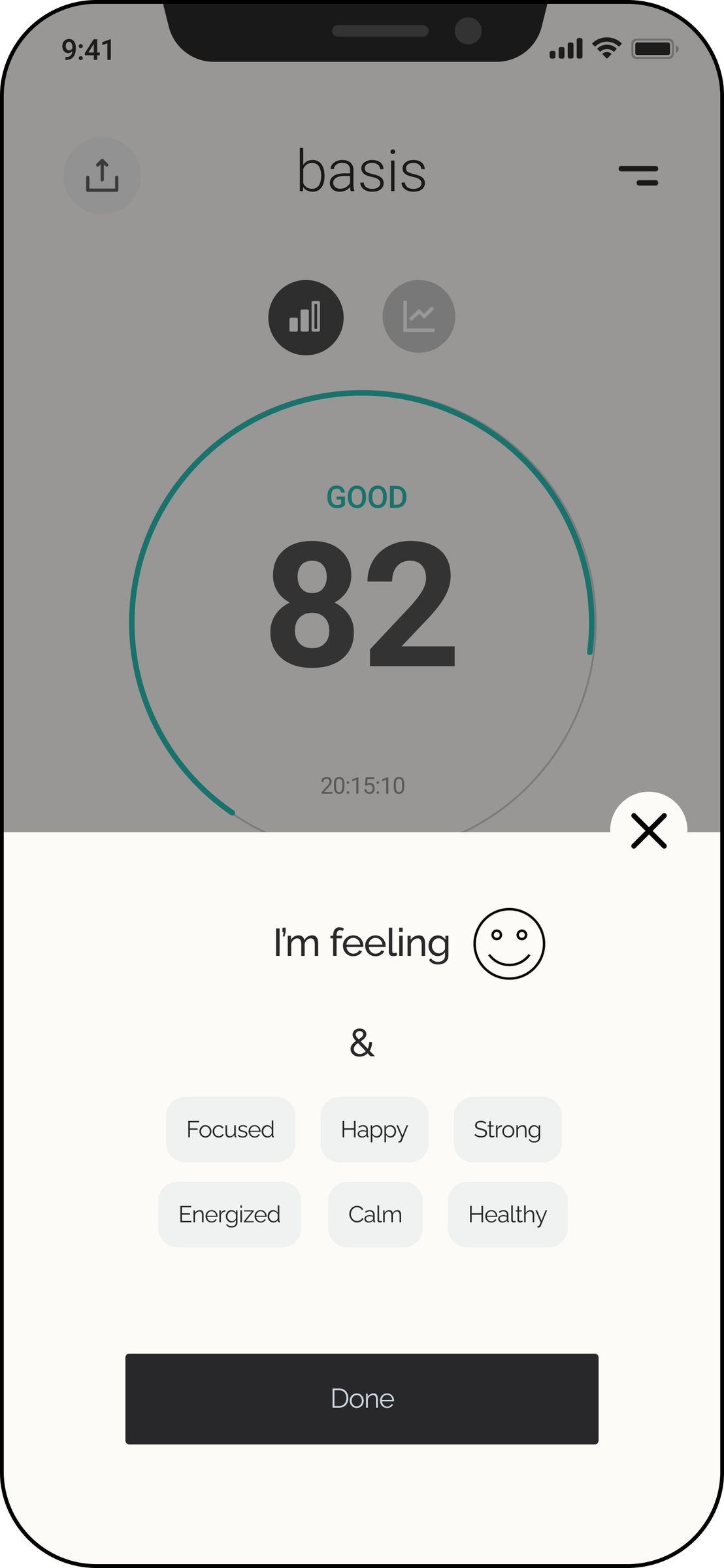This screenshot has width=724, height=1568.
Task: Tap the smiley face next to I'm feeling
Action: point(510,943)
